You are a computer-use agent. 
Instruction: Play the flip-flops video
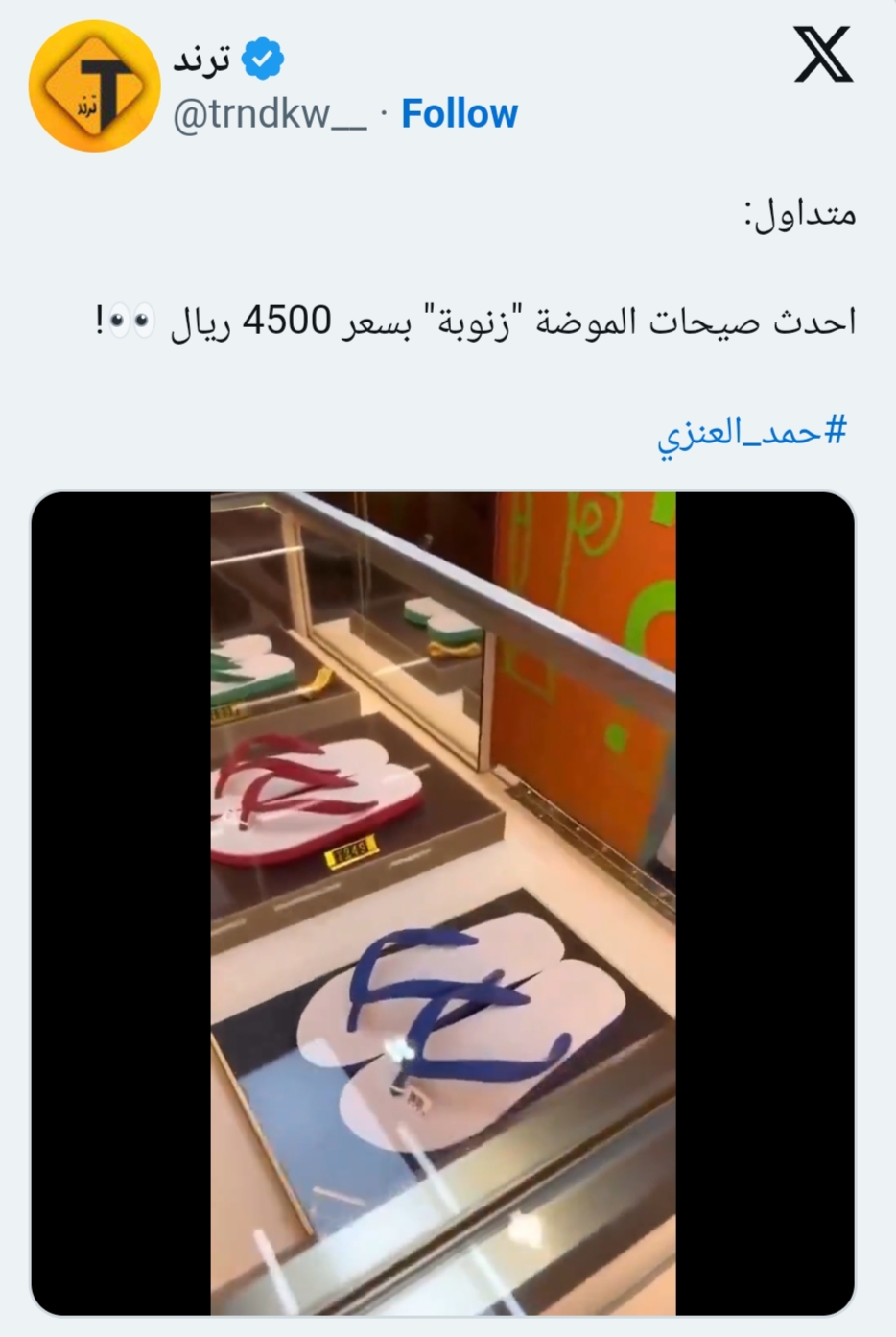[x=442, y=902]
